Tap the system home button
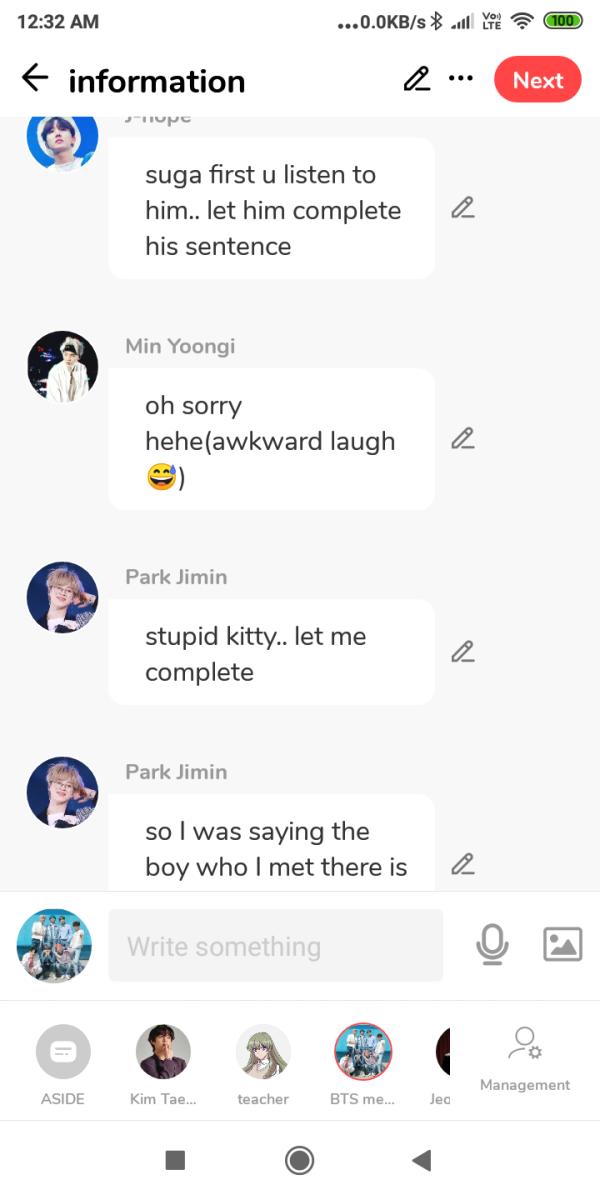 tap(299, 1160)
